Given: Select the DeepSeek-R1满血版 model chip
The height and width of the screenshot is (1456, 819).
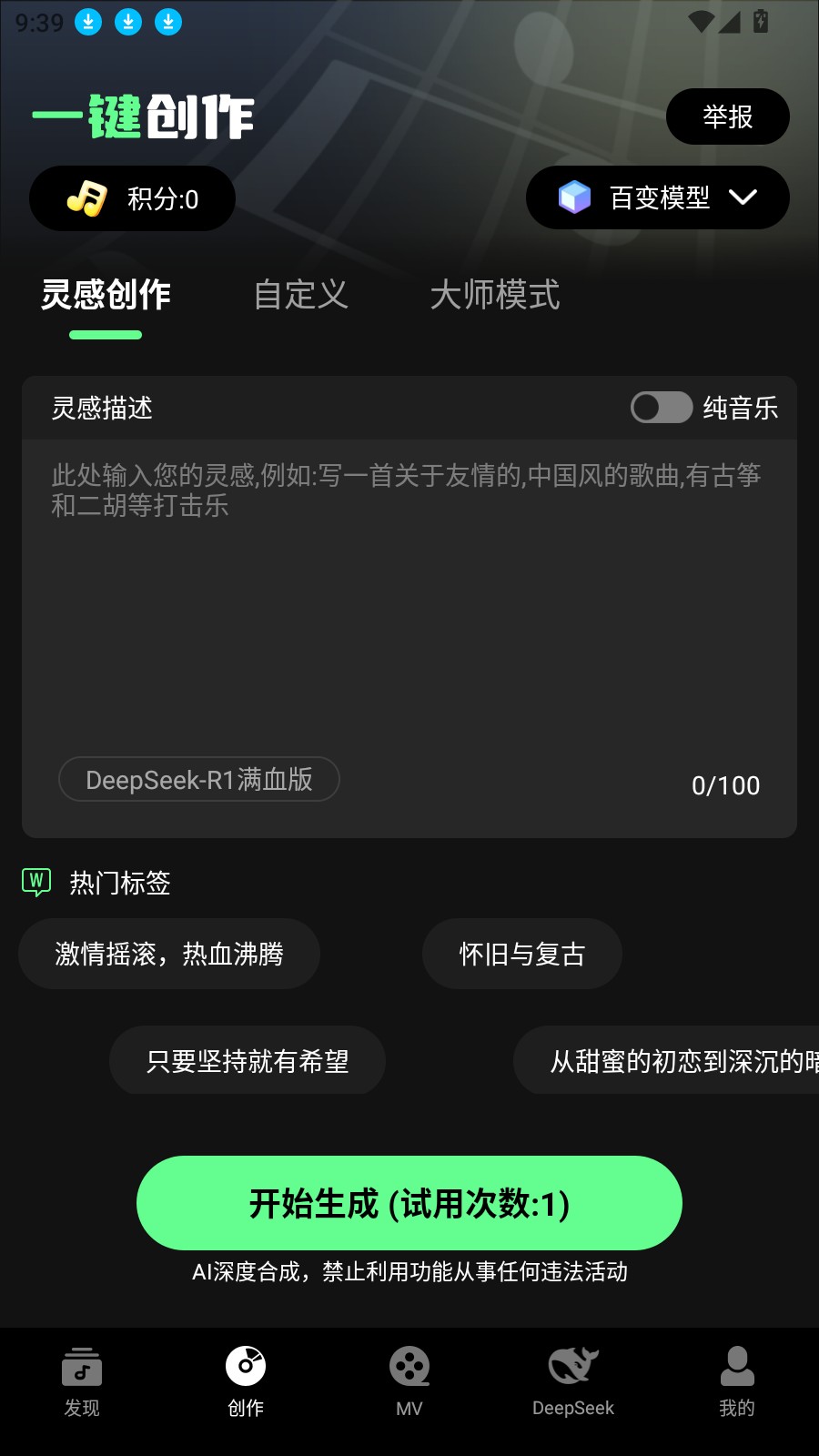Looking at the screenshot, I should click(x=198, y=780).
